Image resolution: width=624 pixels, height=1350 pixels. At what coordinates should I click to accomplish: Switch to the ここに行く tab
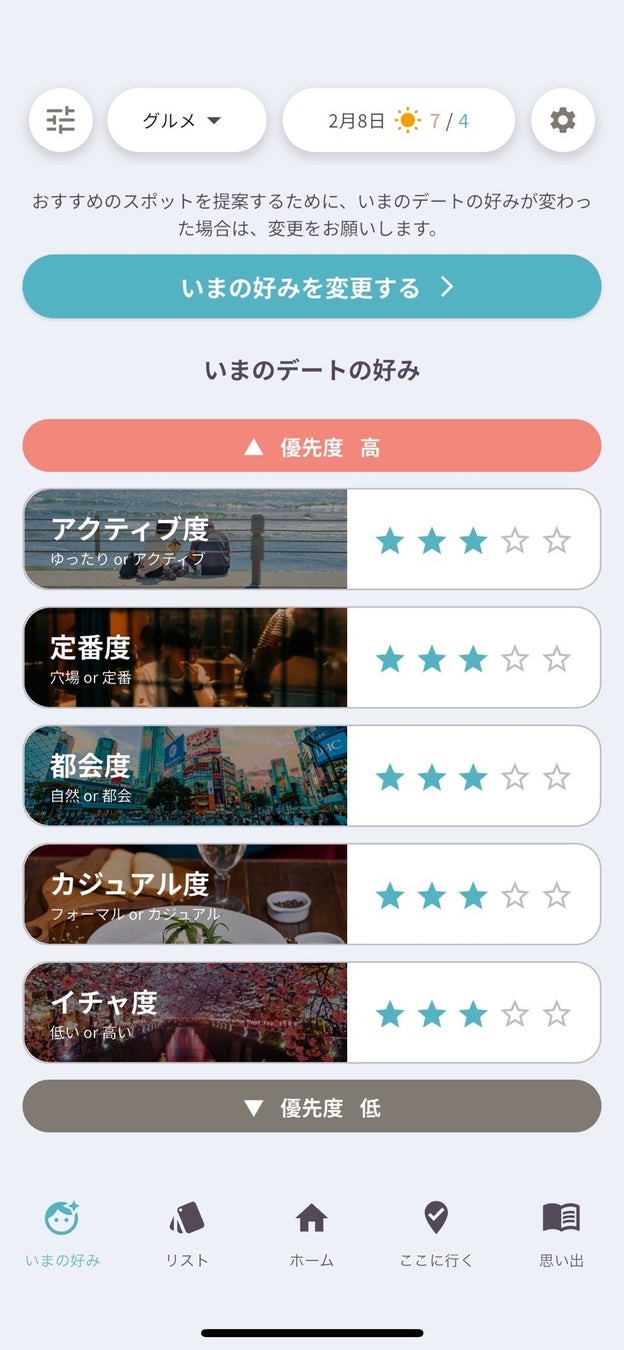pyautogui.click(x=436, y=1234)
